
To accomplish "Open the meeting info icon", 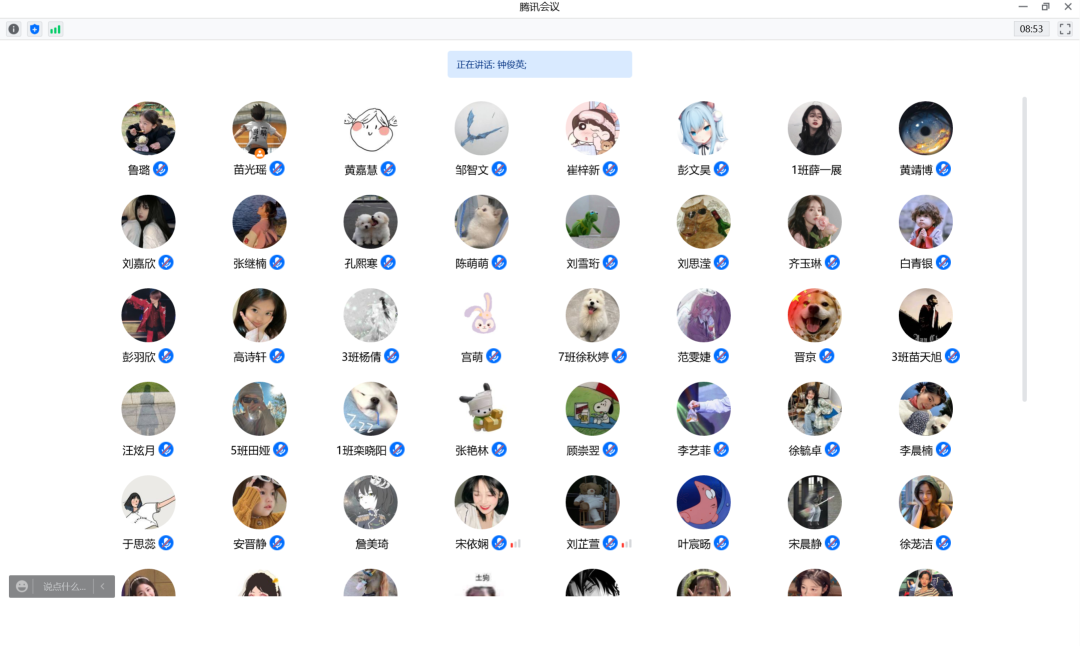I will 14,29.
